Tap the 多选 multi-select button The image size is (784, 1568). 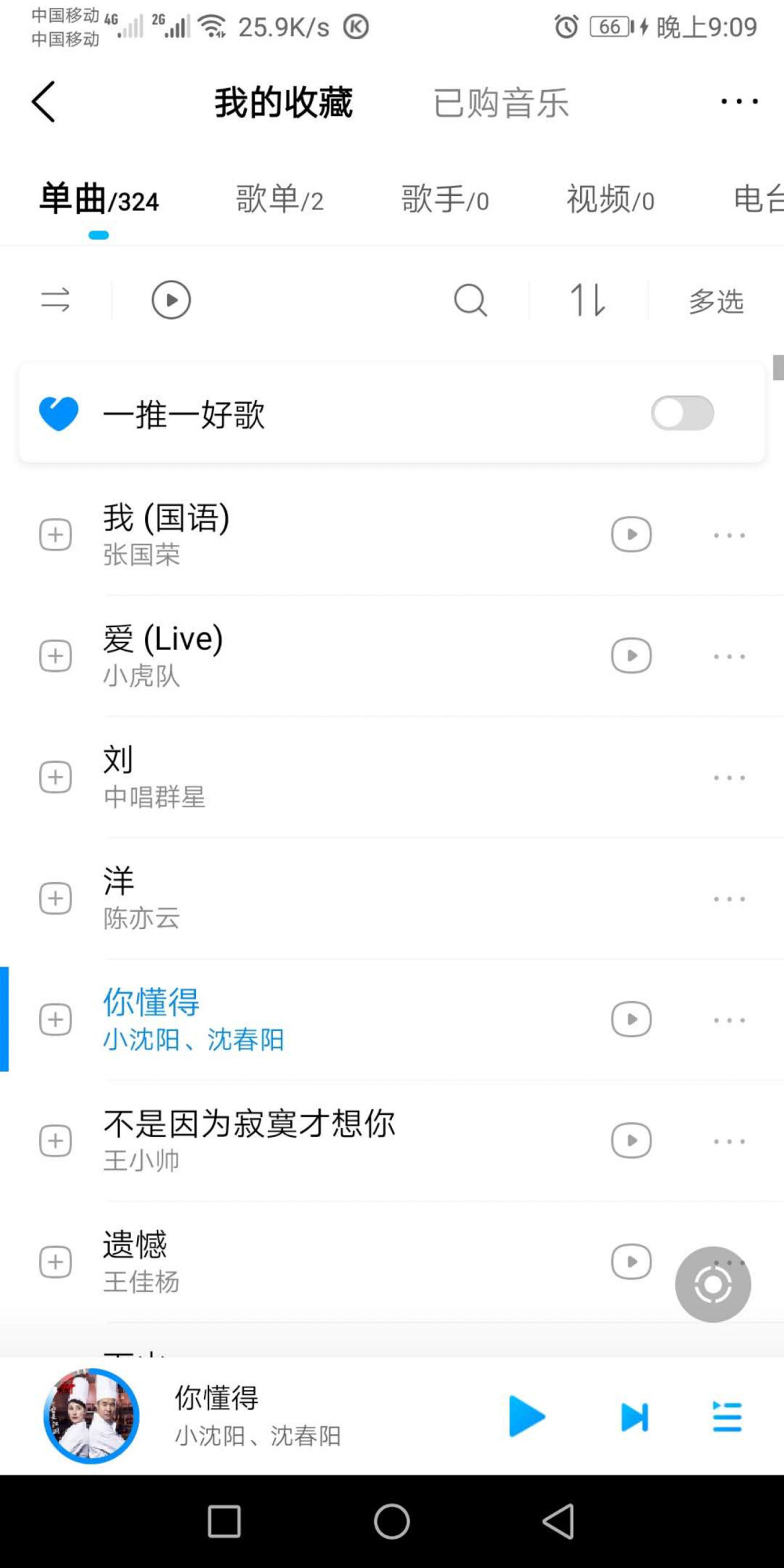(x=714, y=300)
